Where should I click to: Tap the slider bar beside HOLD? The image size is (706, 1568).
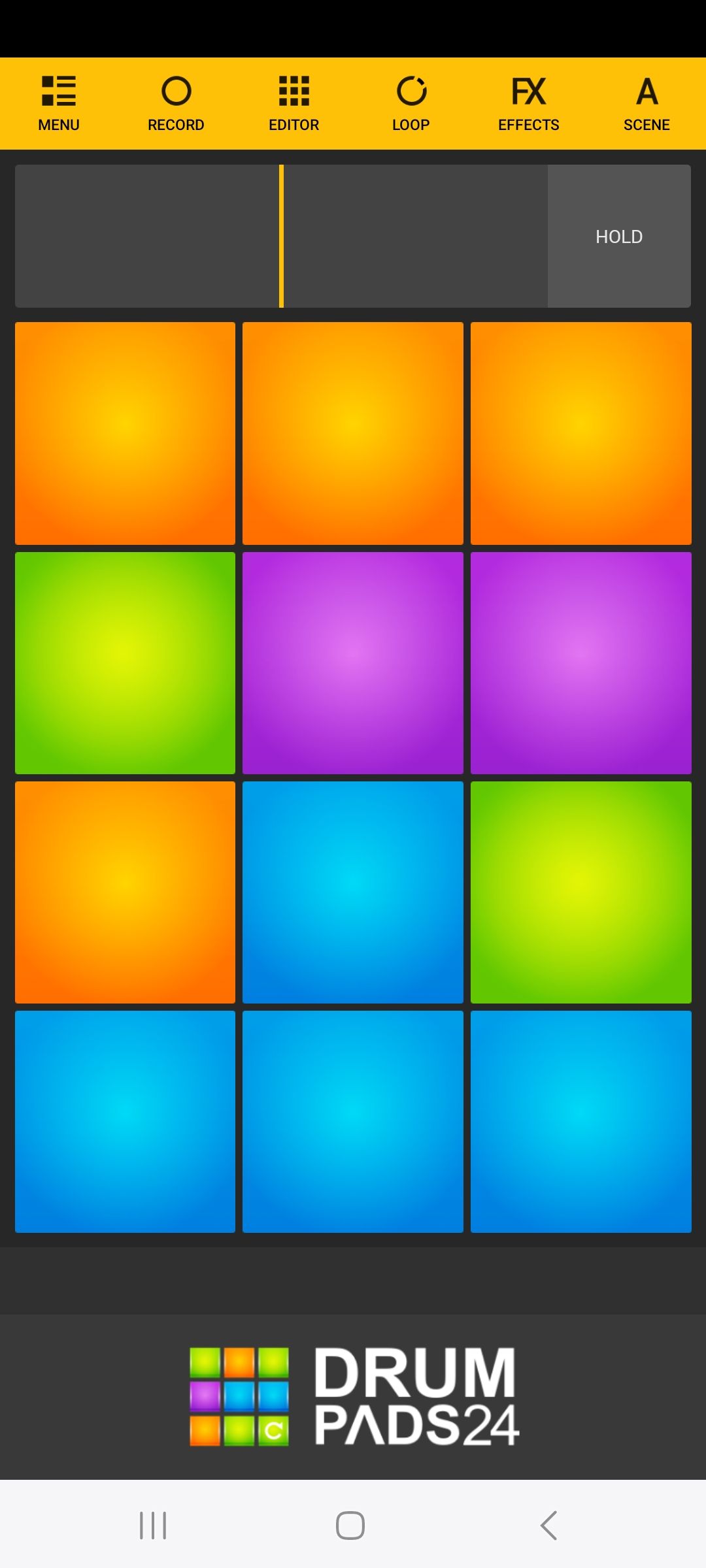[x=281, y=237]
